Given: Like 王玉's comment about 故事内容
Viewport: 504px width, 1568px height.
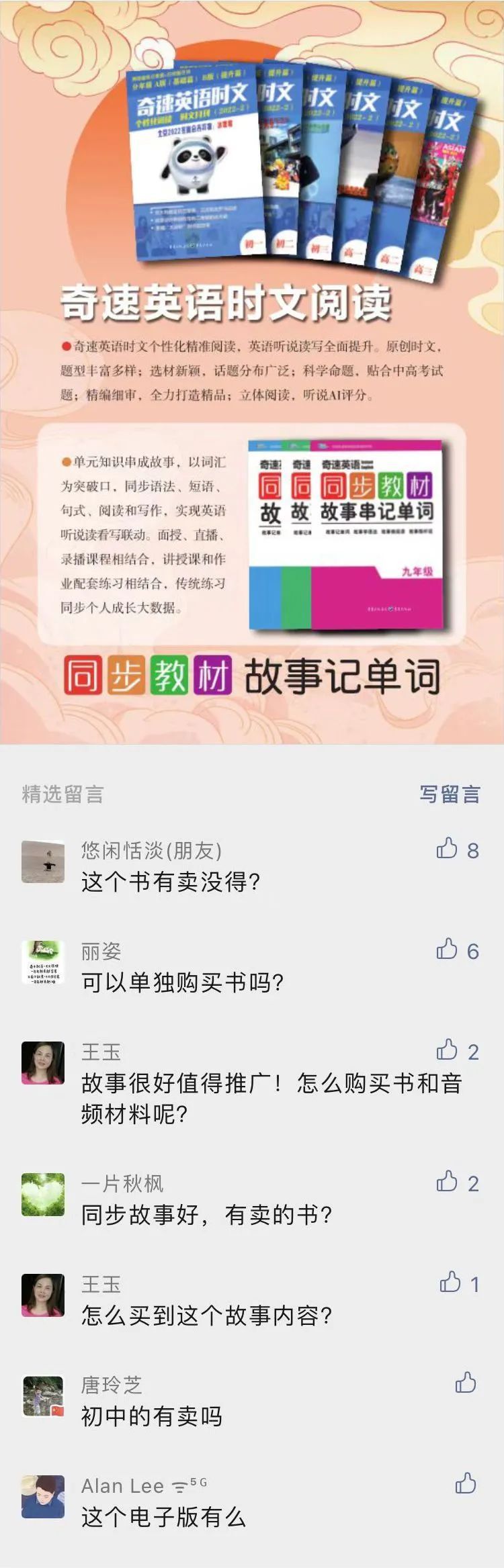Looking at the screenshot, I should pos(451,1283).
